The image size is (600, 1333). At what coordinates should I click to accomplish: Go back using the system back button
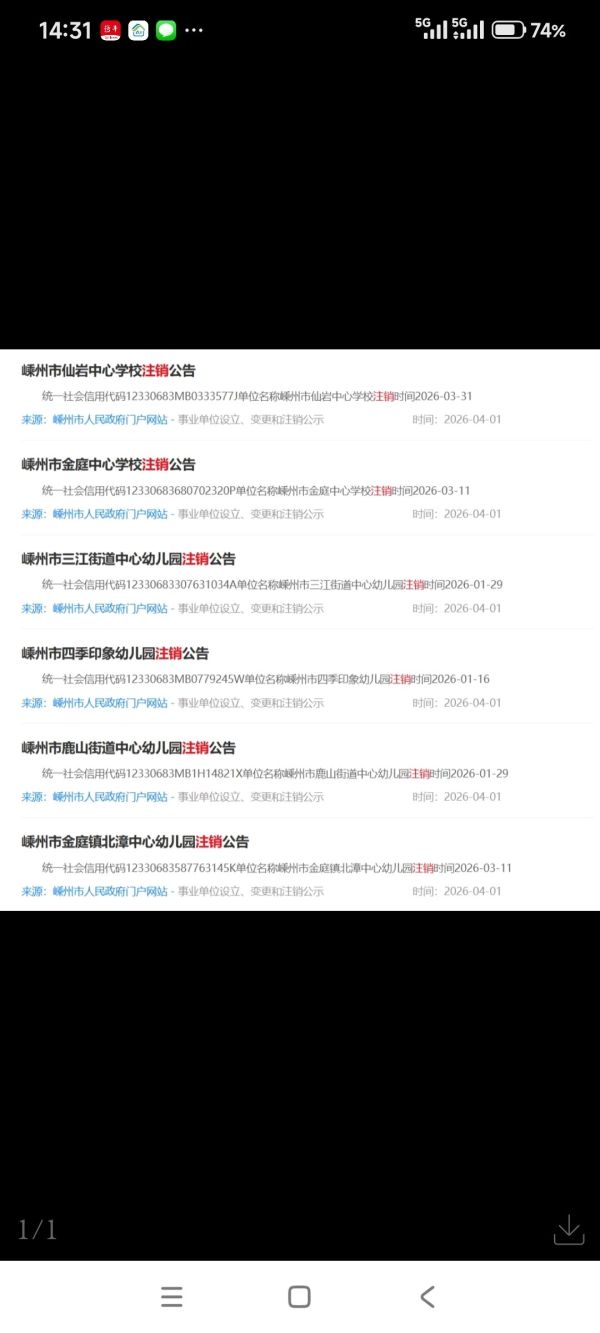click(x=427, y=1297)
